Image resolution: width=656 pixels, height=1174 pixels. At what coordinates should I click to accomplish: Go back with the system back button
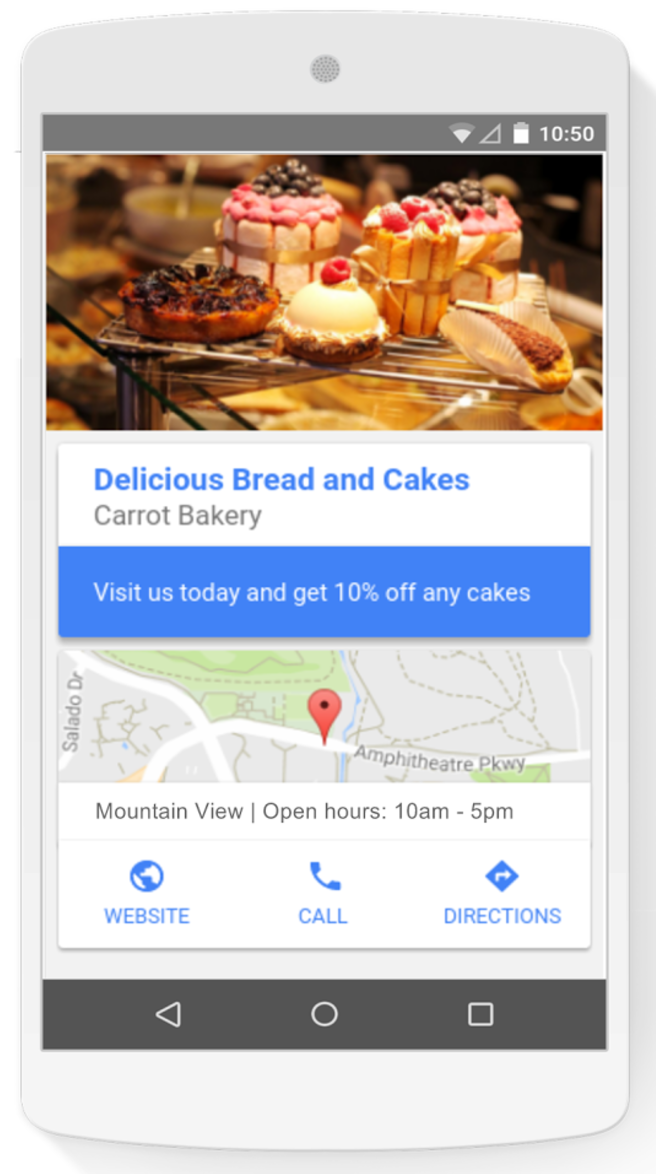[168, 1015]
